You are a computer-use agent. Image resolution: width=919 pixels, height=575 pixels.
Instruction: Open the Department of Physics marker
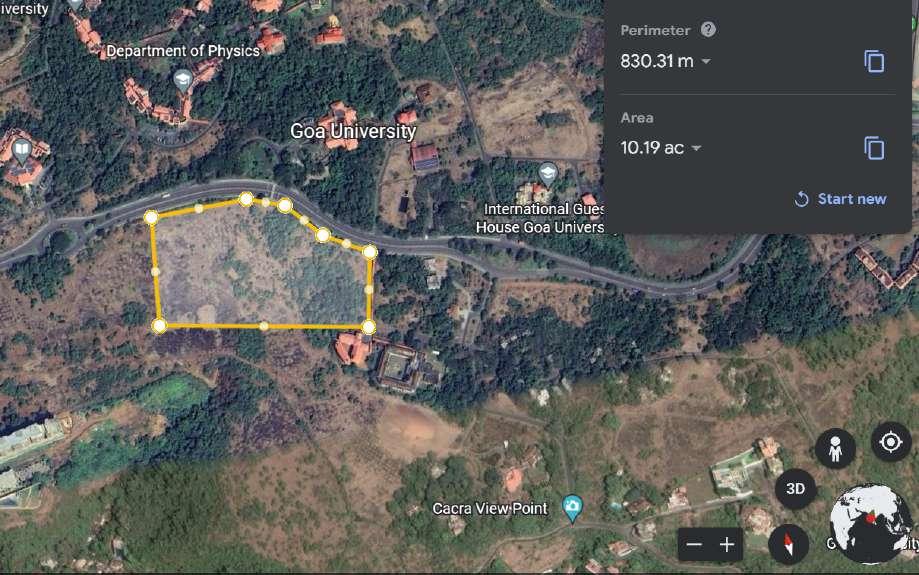coord(183,79)
